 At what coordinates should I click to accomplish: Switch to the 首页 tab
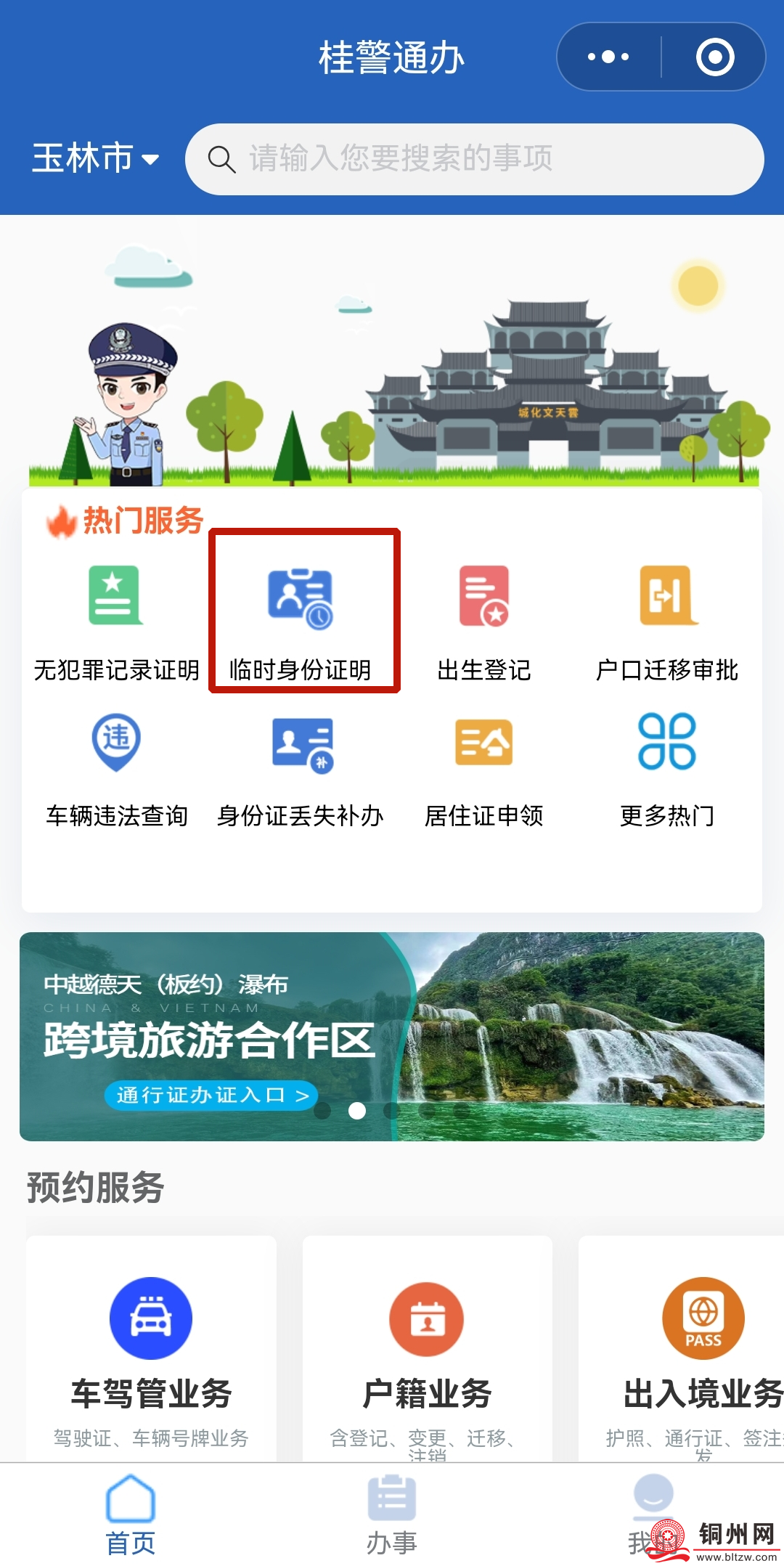click(131, 1514)
